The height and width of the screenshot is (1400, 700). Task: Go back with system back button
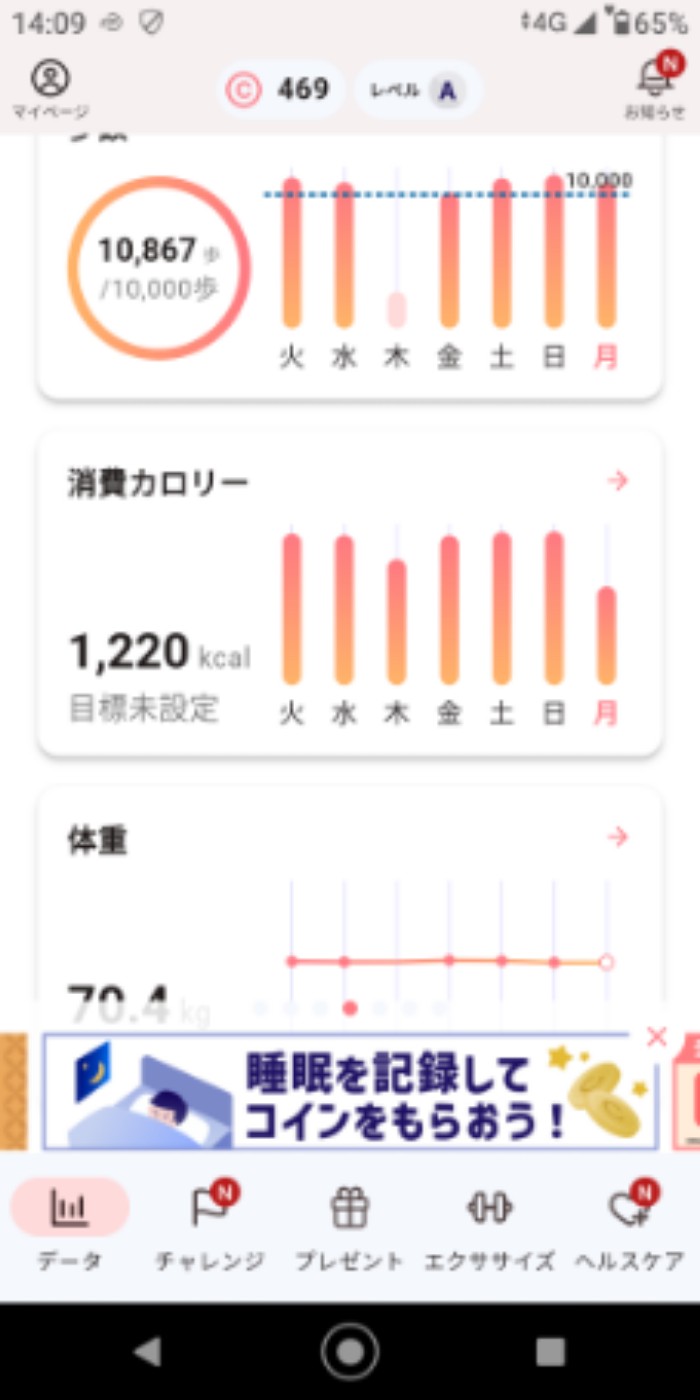click(148, 1352)
